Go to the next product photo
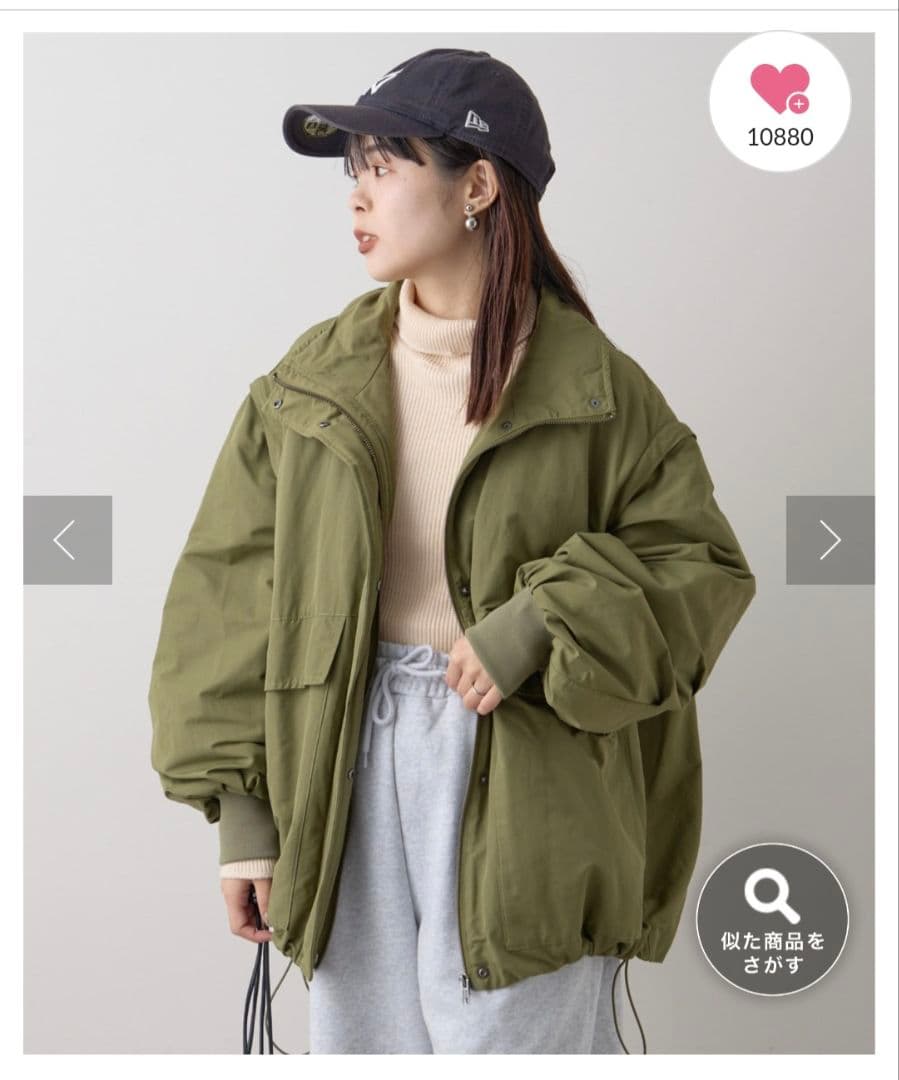This screenshot has height=1080, width=899. [830, 540]
